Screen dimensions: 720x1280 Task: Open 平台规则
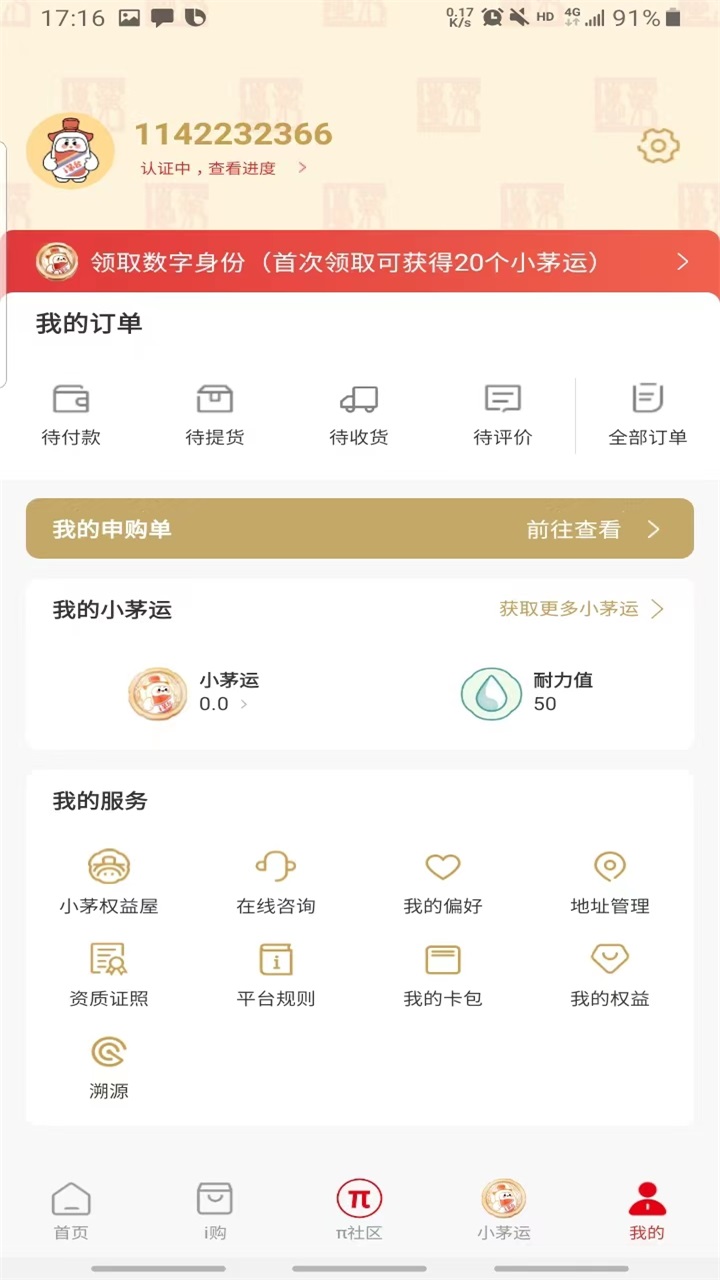(x=276, y=974)
